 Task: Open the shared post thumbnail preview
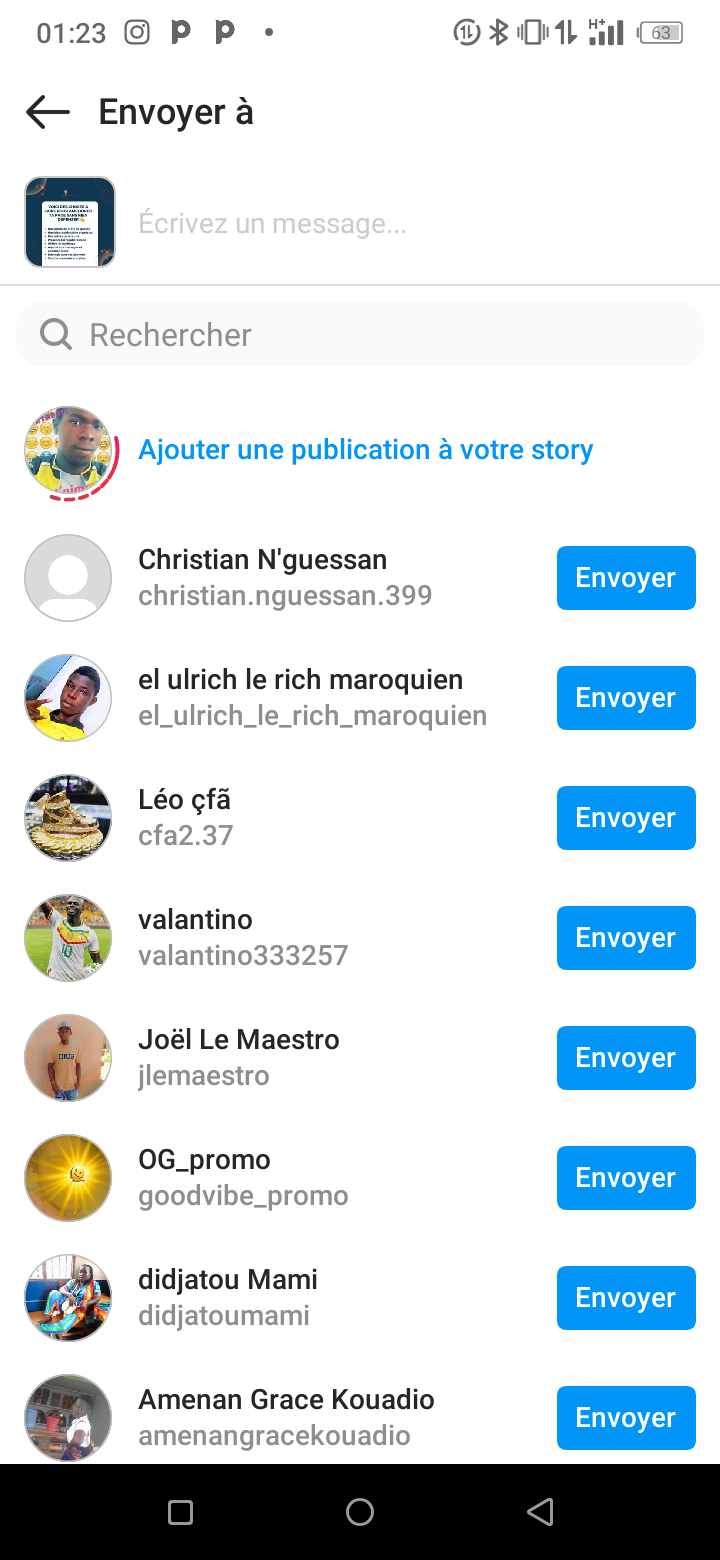[70, 222]
